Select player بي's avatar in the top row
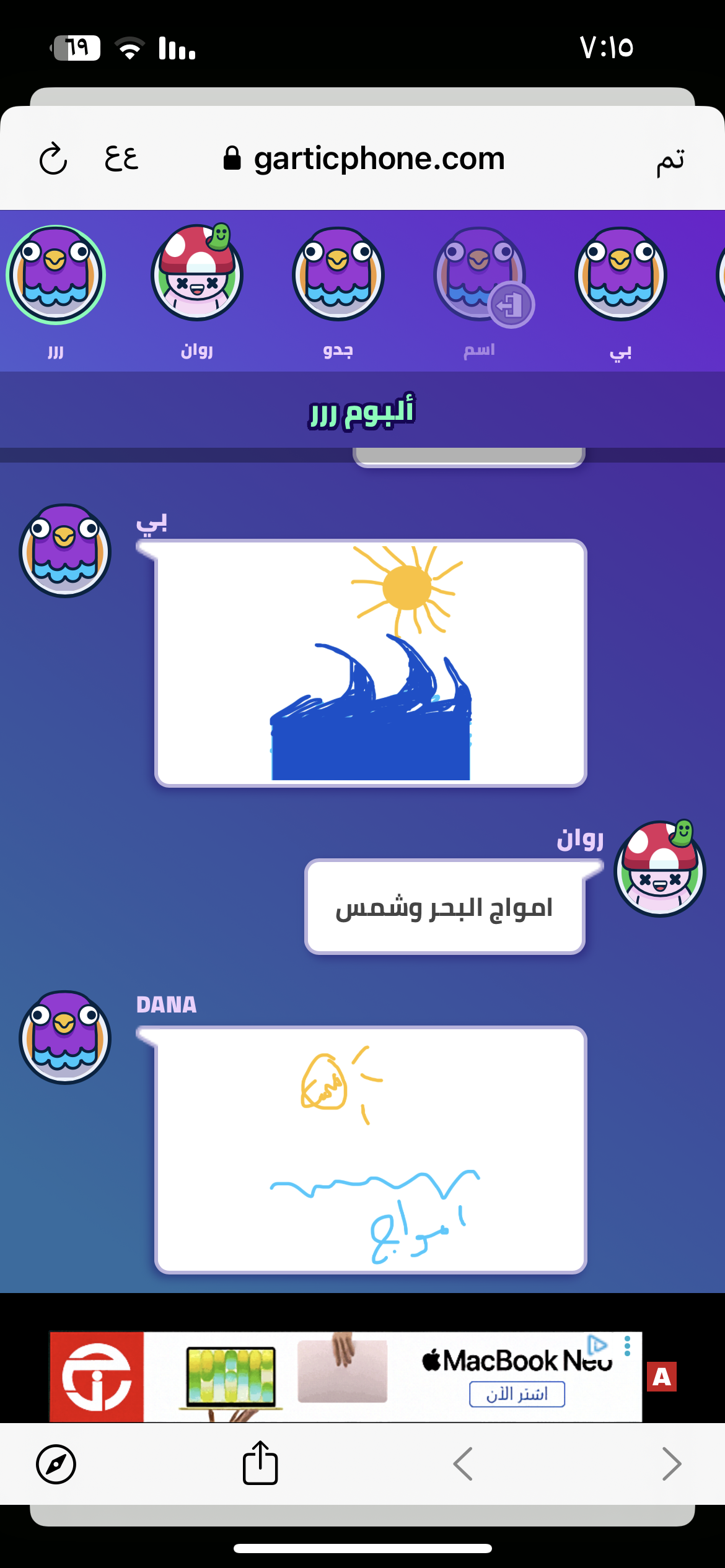This screenshot has width=725, height=1568. (621, 274)
